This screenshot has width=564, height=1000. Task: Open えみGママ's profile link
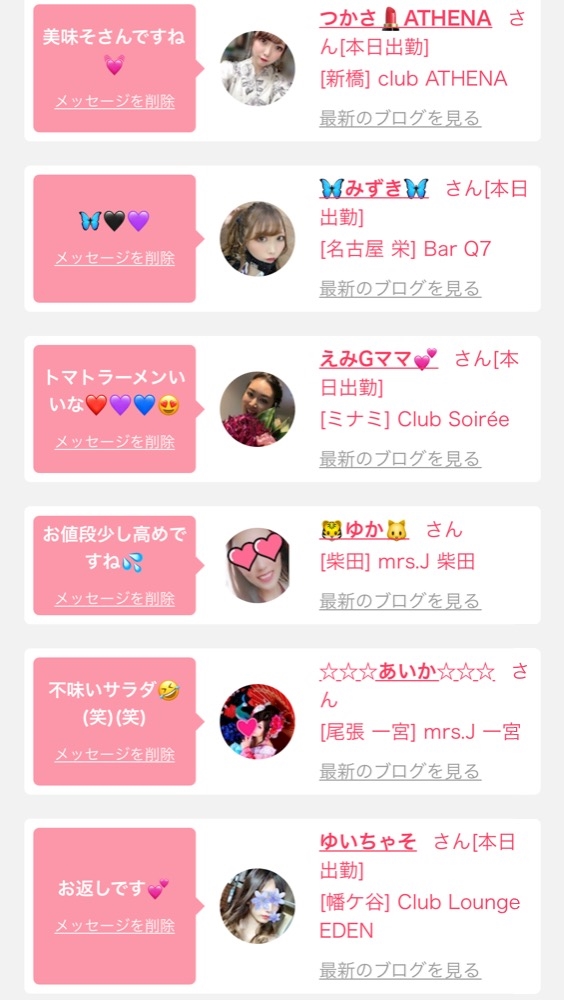tap(378, 360)
